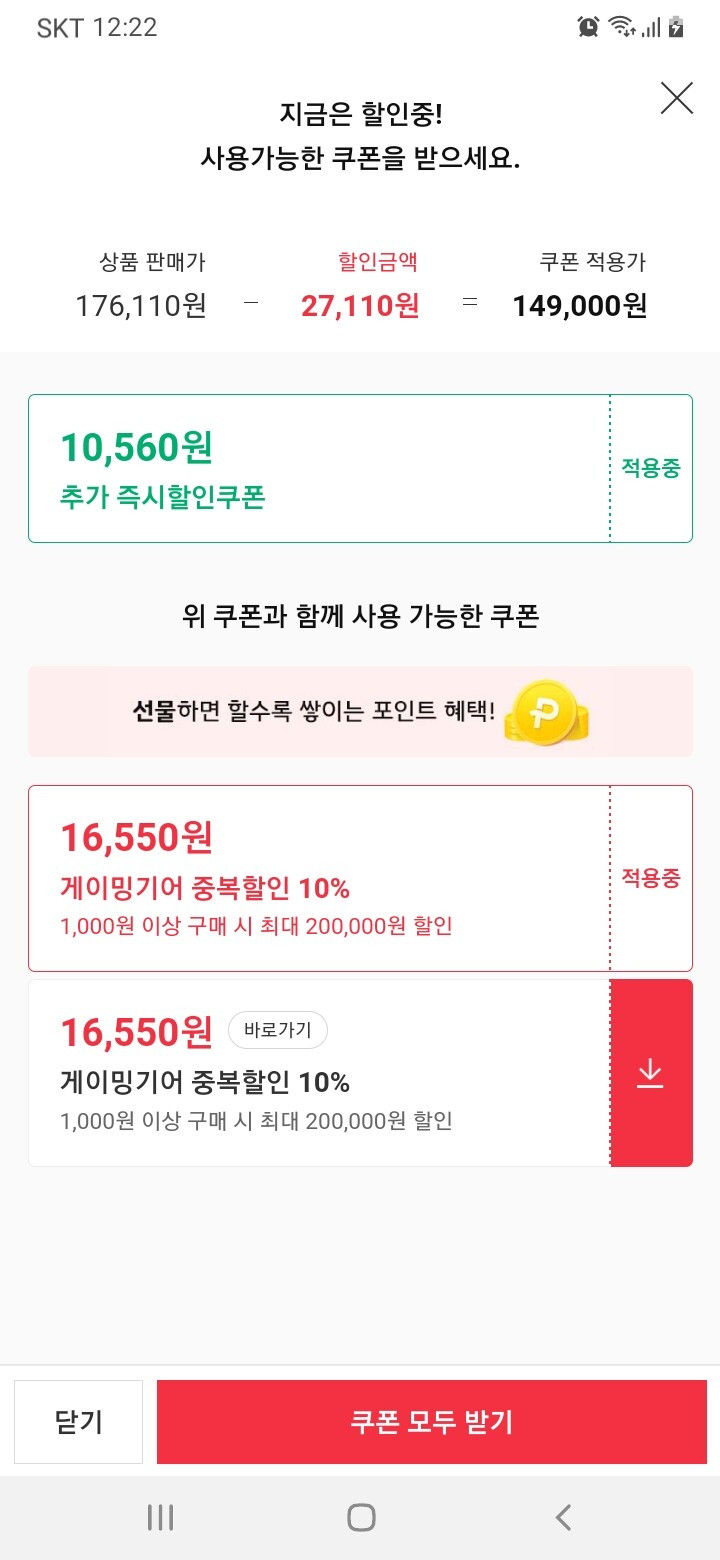
Task: Tap the 닫기 button
Action: [x=79, y=1422]
